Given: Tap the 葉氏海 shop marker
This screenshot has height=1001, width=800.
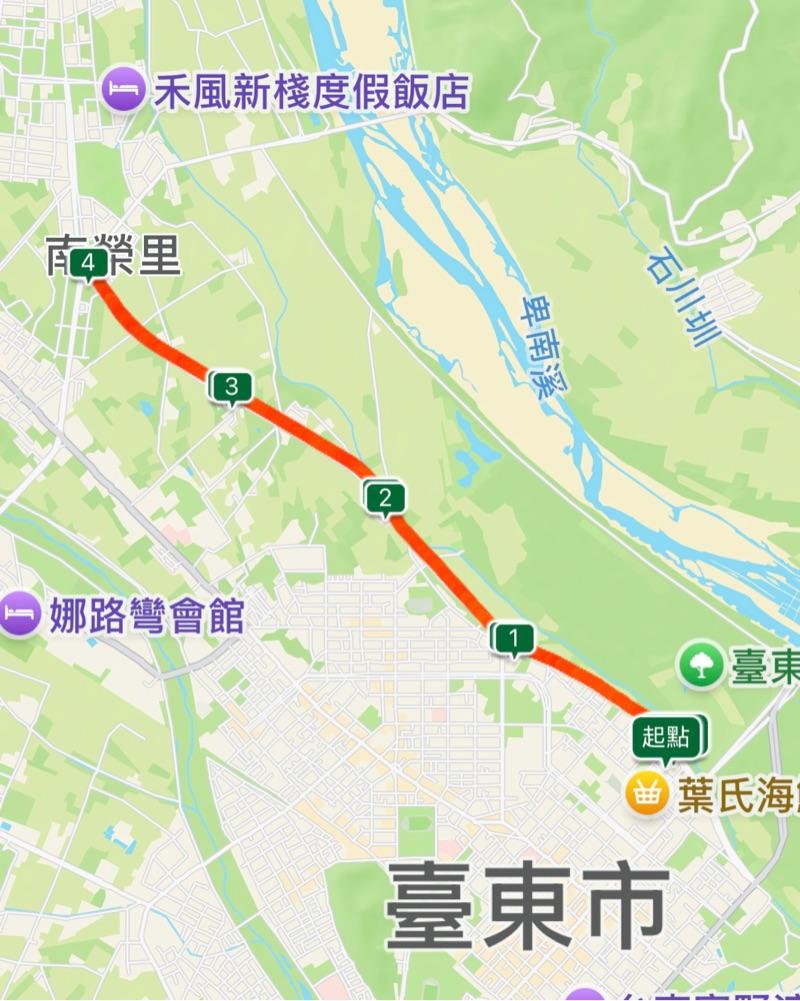Looking at the screenshot, I should pos(646,794).
